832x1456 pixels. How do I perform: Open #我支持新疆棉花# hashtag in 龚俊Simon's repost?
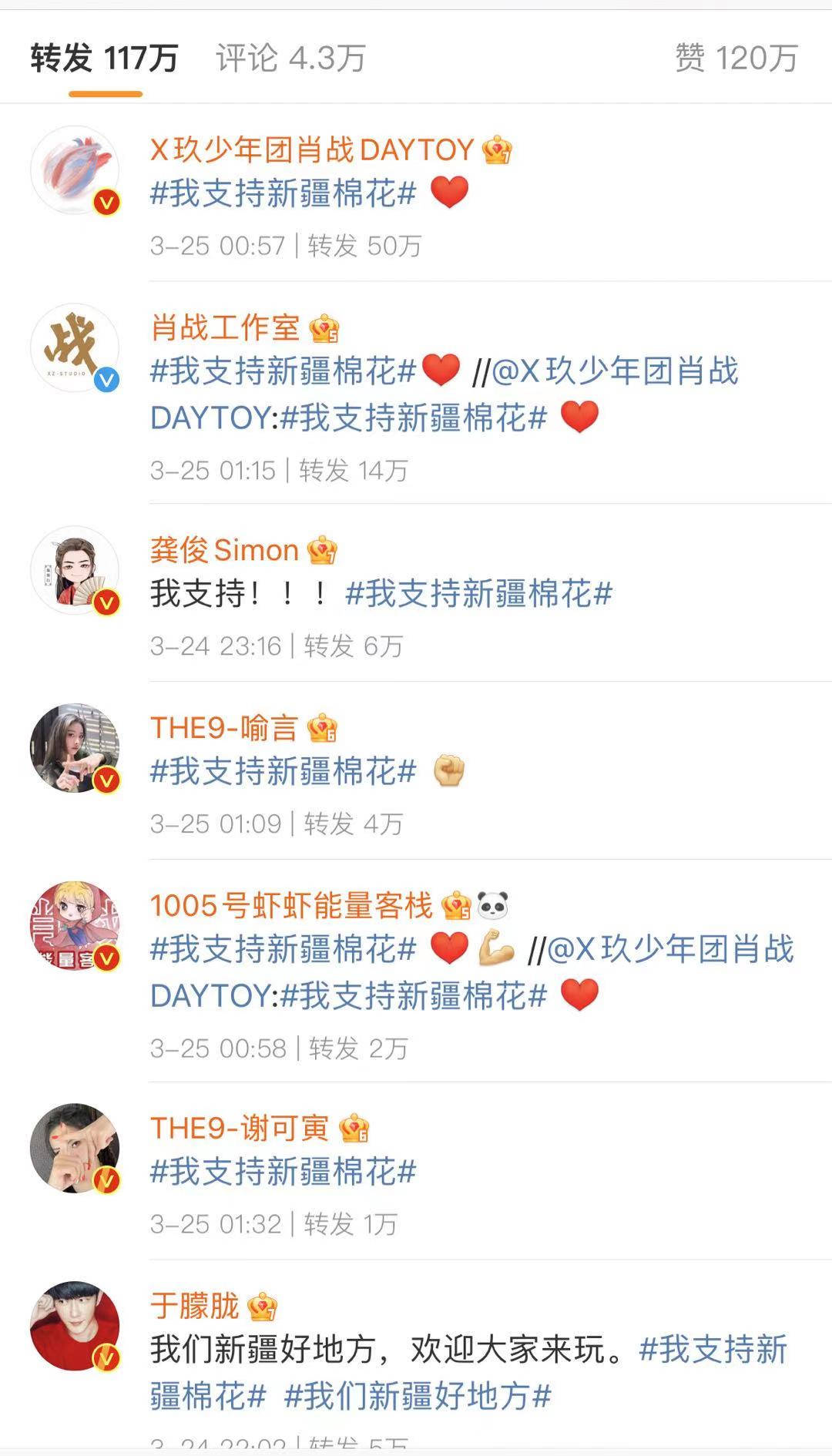(479, 594)
